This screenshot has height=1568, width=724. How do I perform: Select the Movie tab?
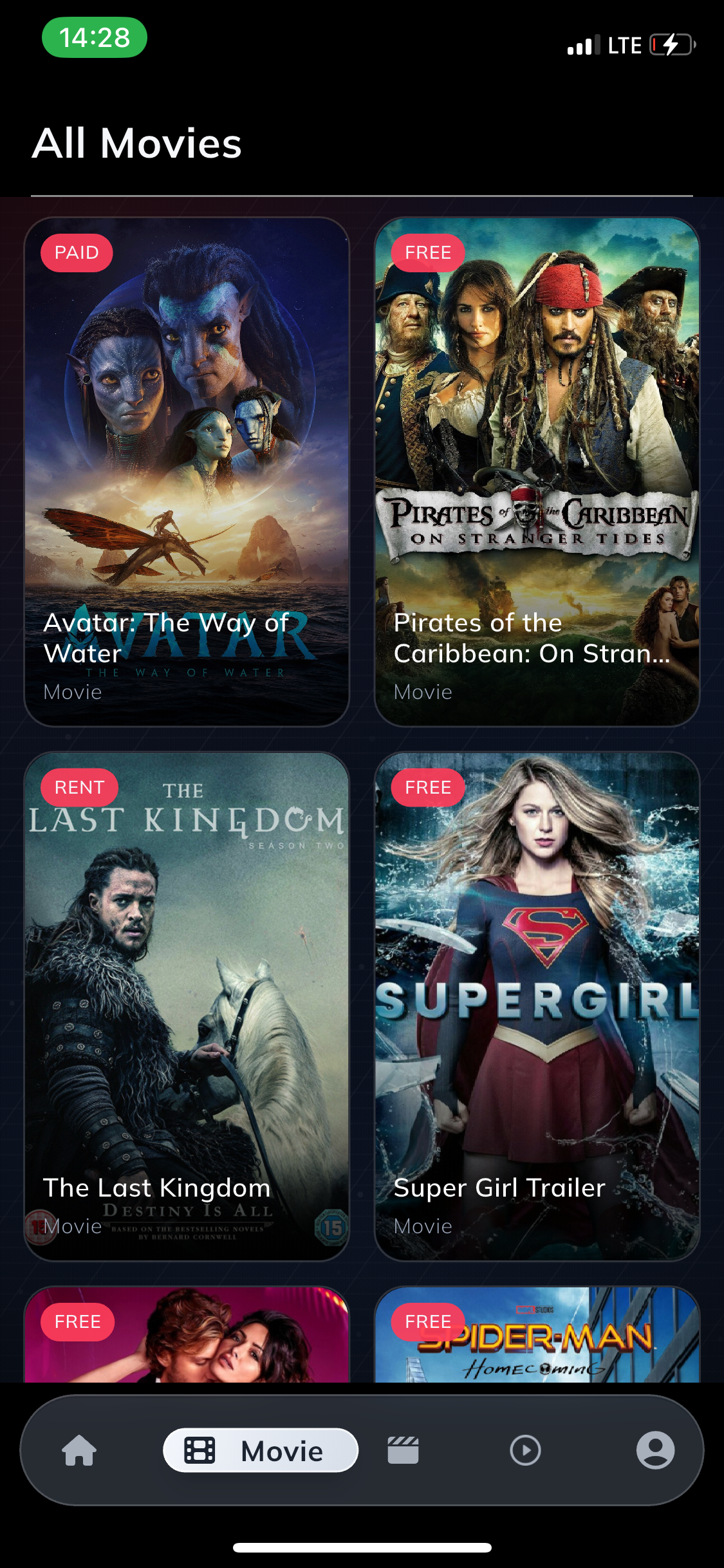(261, 1451)
